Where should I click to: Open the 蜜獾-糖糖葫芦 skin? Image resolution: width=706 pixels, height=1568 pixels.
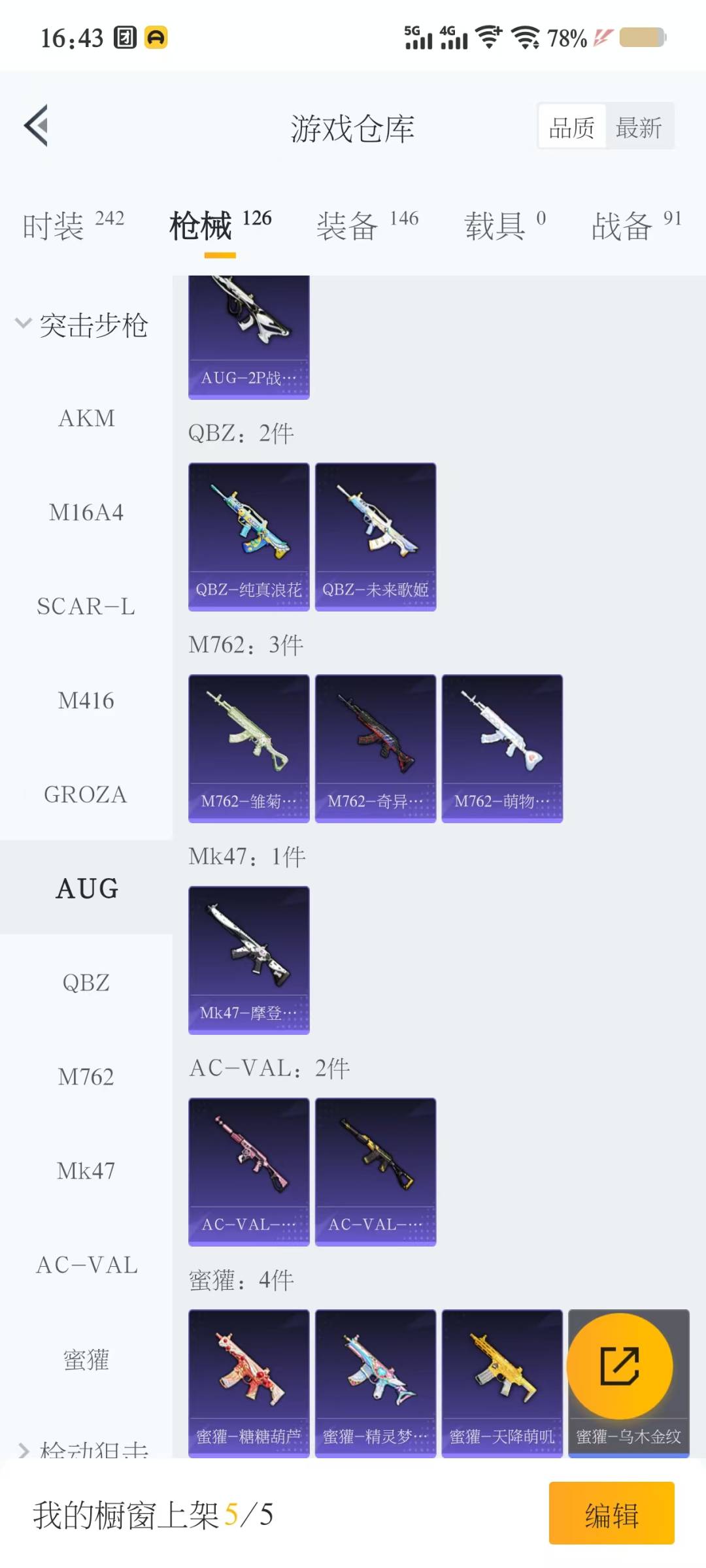[x=248, y=1382]
